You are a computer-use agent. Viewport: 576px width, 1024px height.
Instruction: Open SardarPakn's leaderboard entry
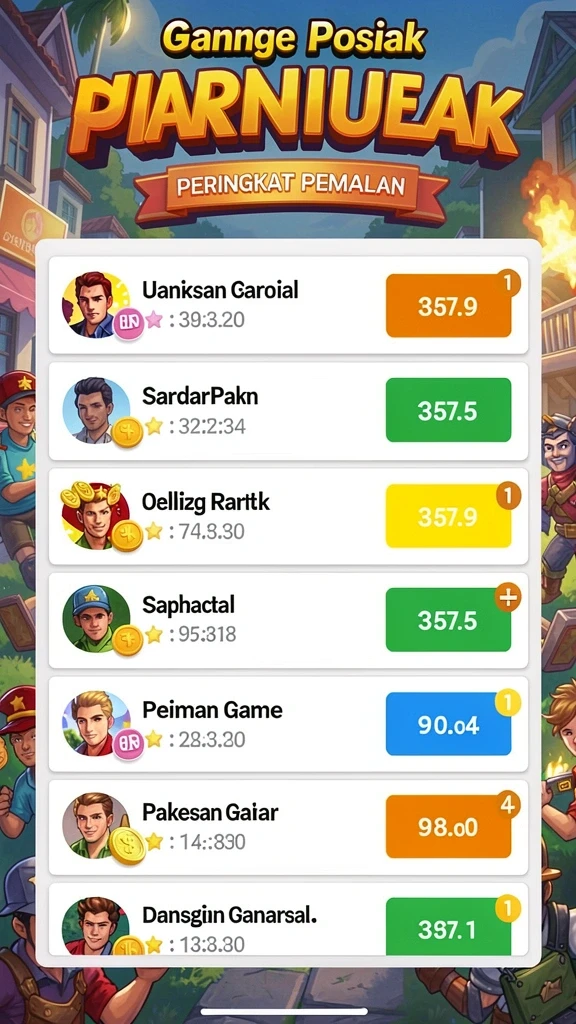288,411
